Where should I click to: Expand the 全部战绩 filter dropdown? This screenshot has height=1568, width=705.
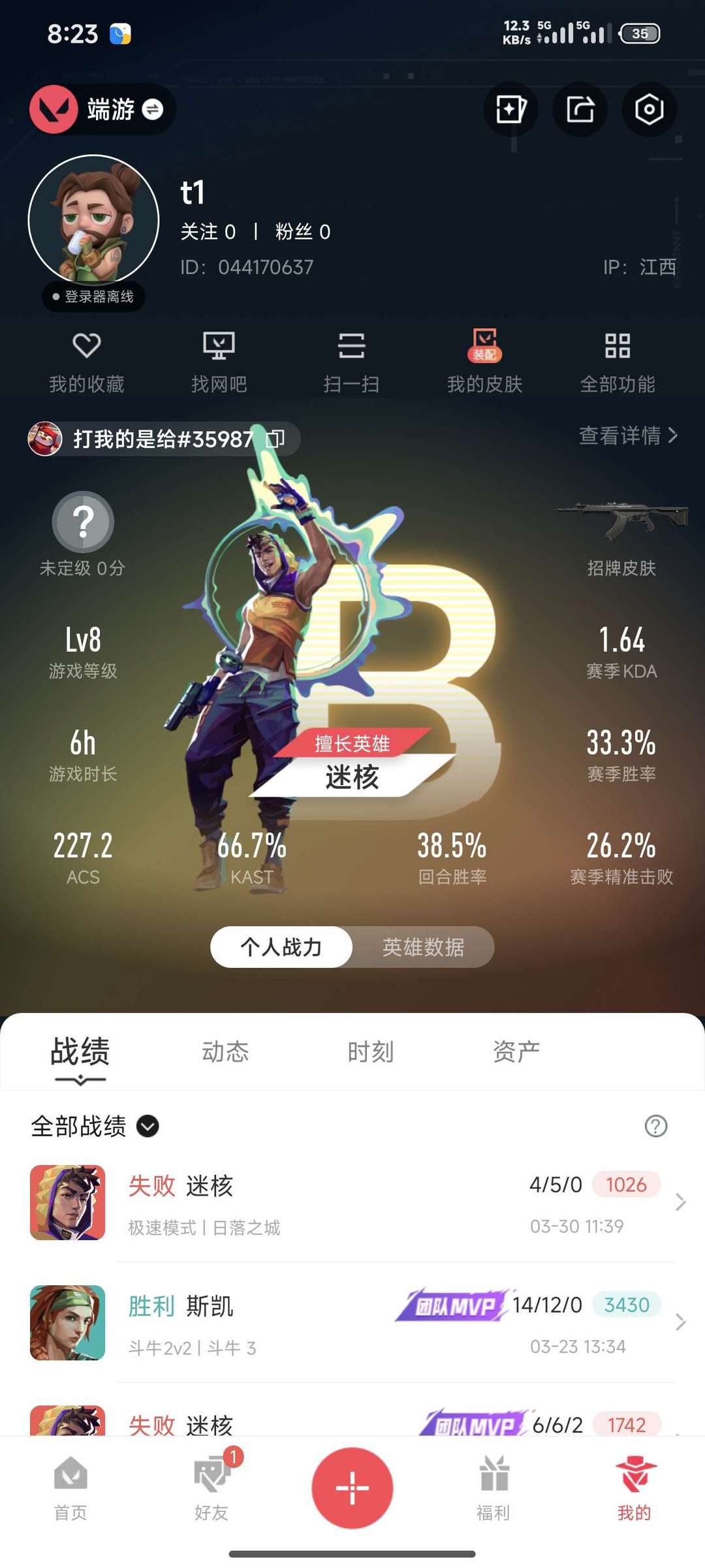pyautogui.click(x=146, y=1127)
